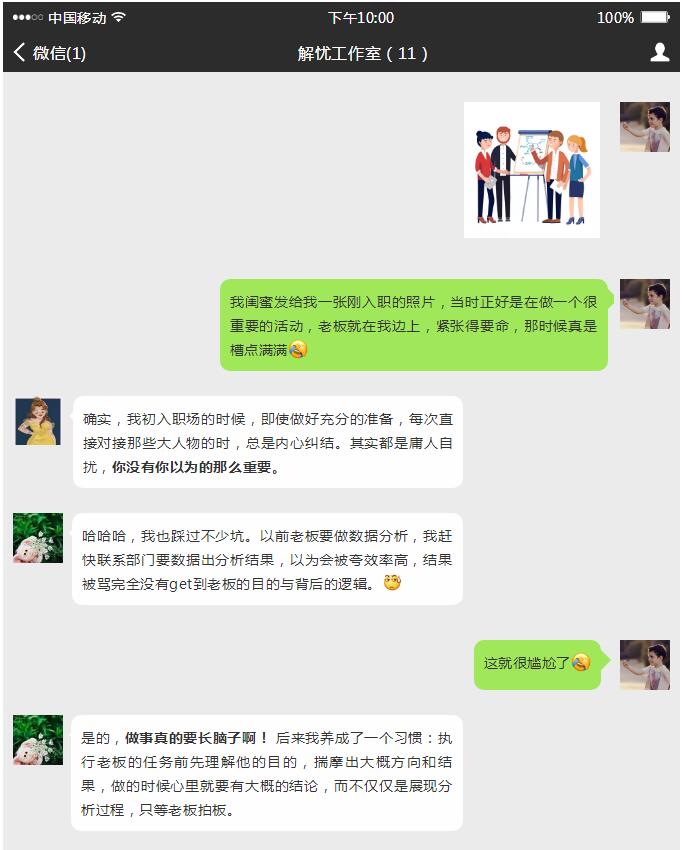The image size is (682, 850).
Task: Open the team meeting illustration image message
Action: (532, 170)
